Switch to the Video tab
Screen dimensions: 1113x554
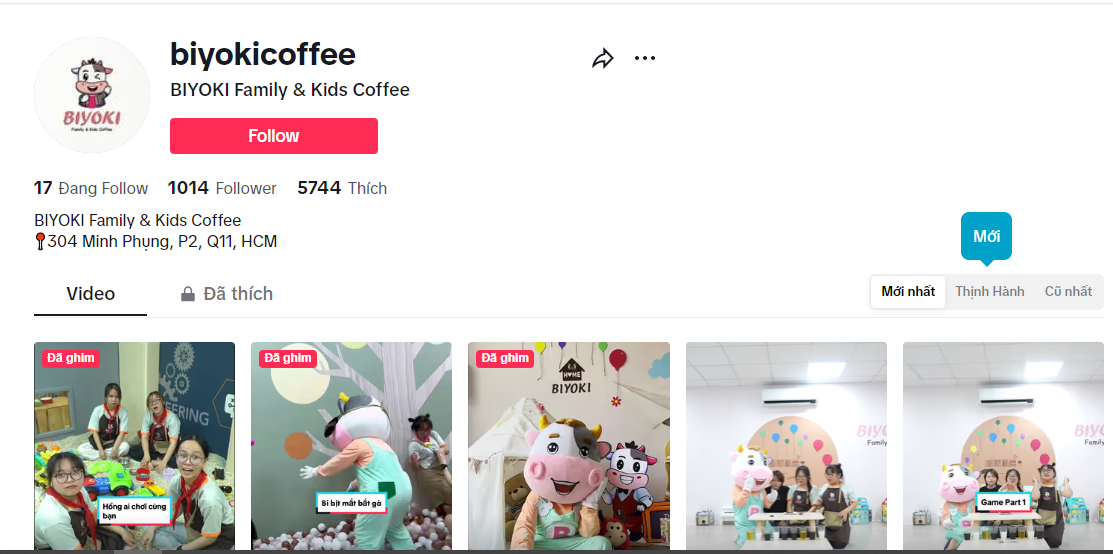[x=90, y=294]
